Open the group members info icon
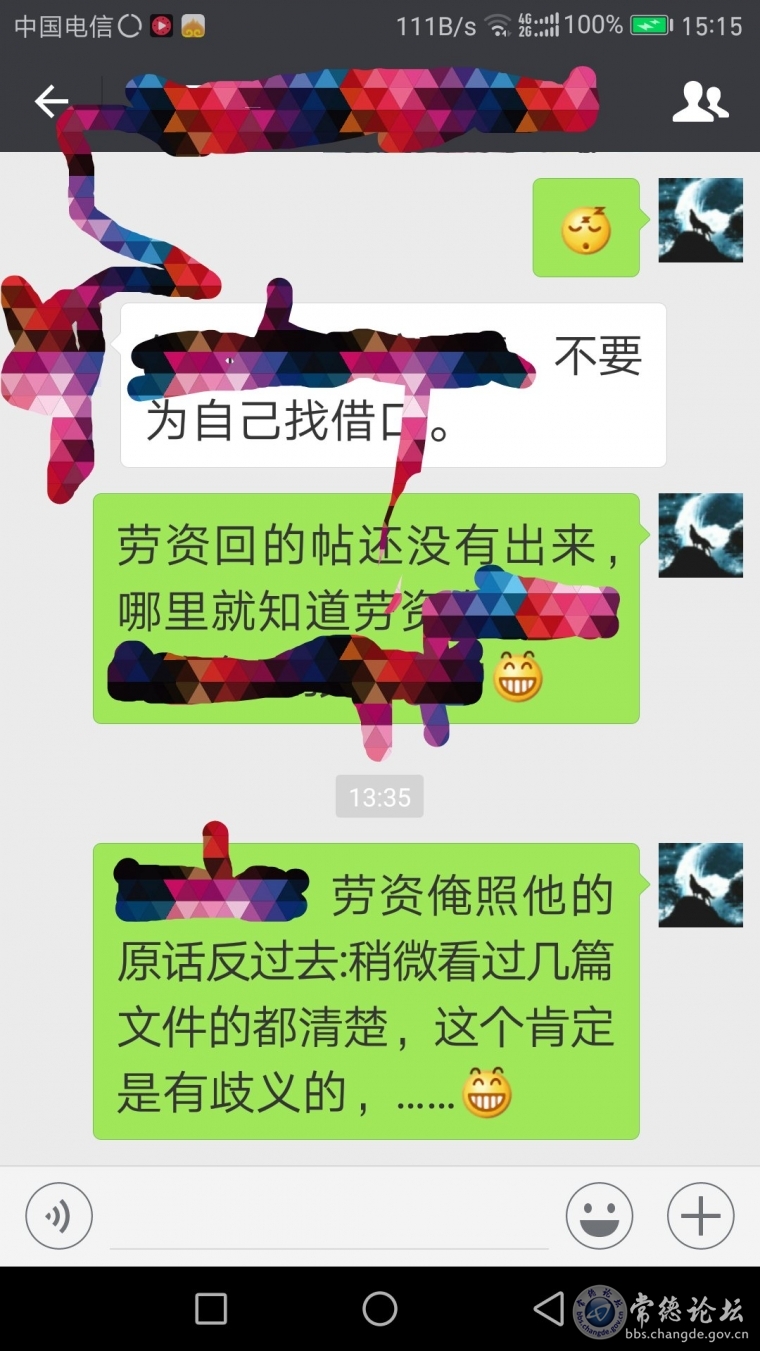This screenshot has height=1351, width=760. coord(700,101)
